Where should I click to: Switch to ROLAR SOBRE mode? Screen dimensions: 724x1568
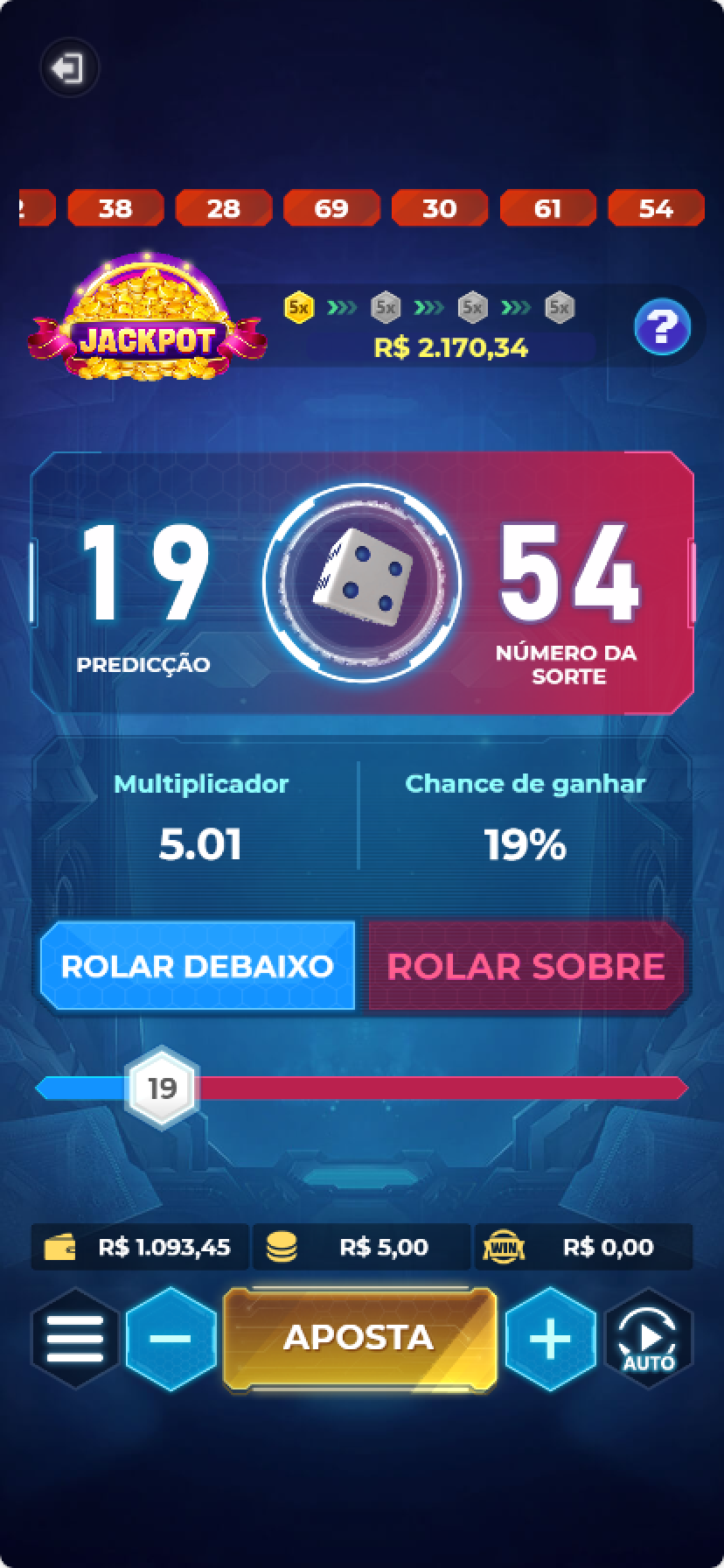[x=526, y=966]
